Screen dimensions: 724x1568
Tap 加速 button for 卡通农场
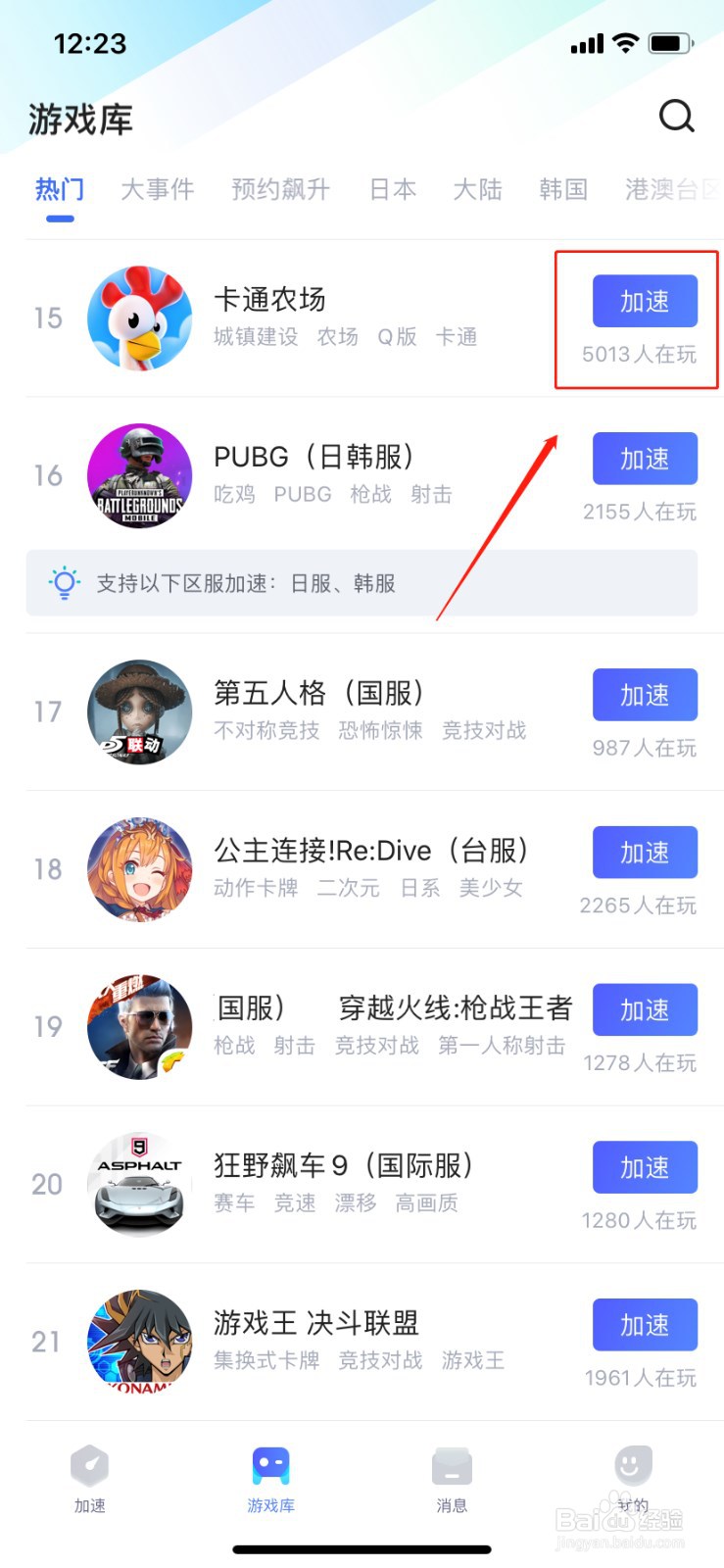click(x=645, y=301)
